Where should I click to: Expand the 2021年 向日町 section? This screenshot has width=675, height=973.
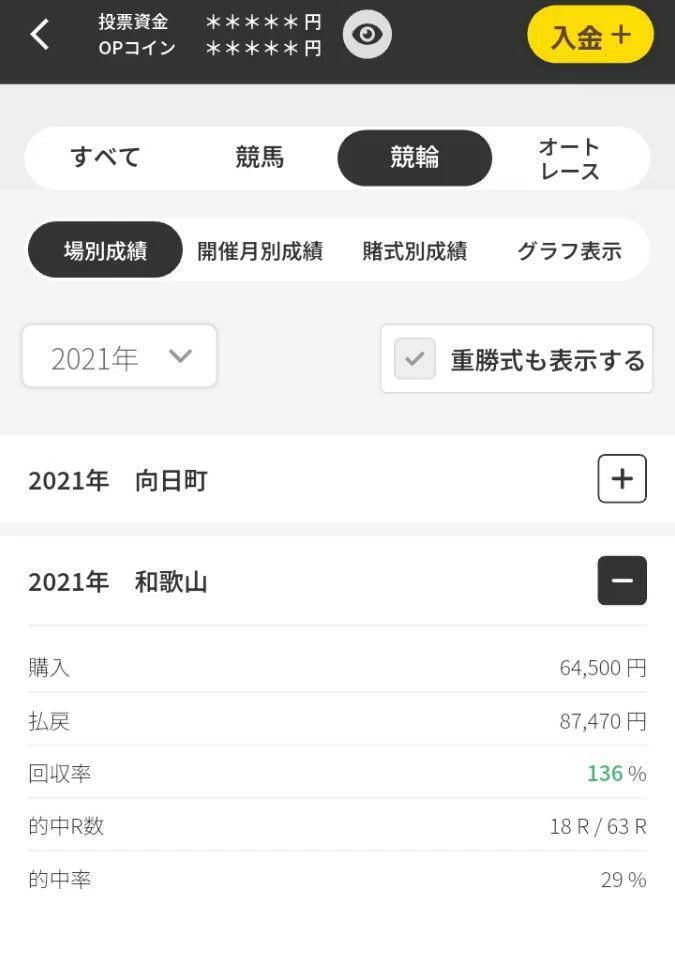(x=622, y=478)
